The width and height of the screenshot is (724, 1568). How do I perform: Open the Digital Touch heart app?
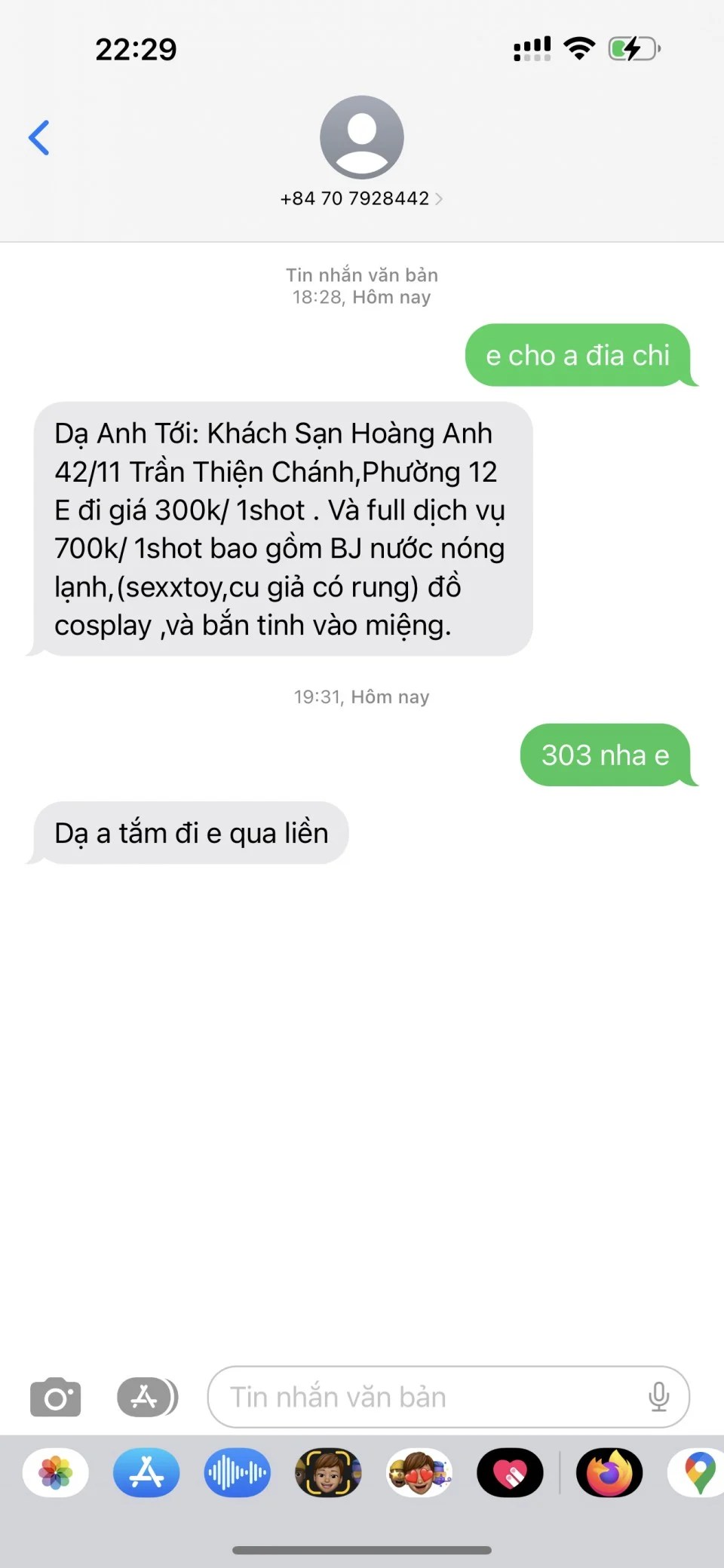[510, 1472]
